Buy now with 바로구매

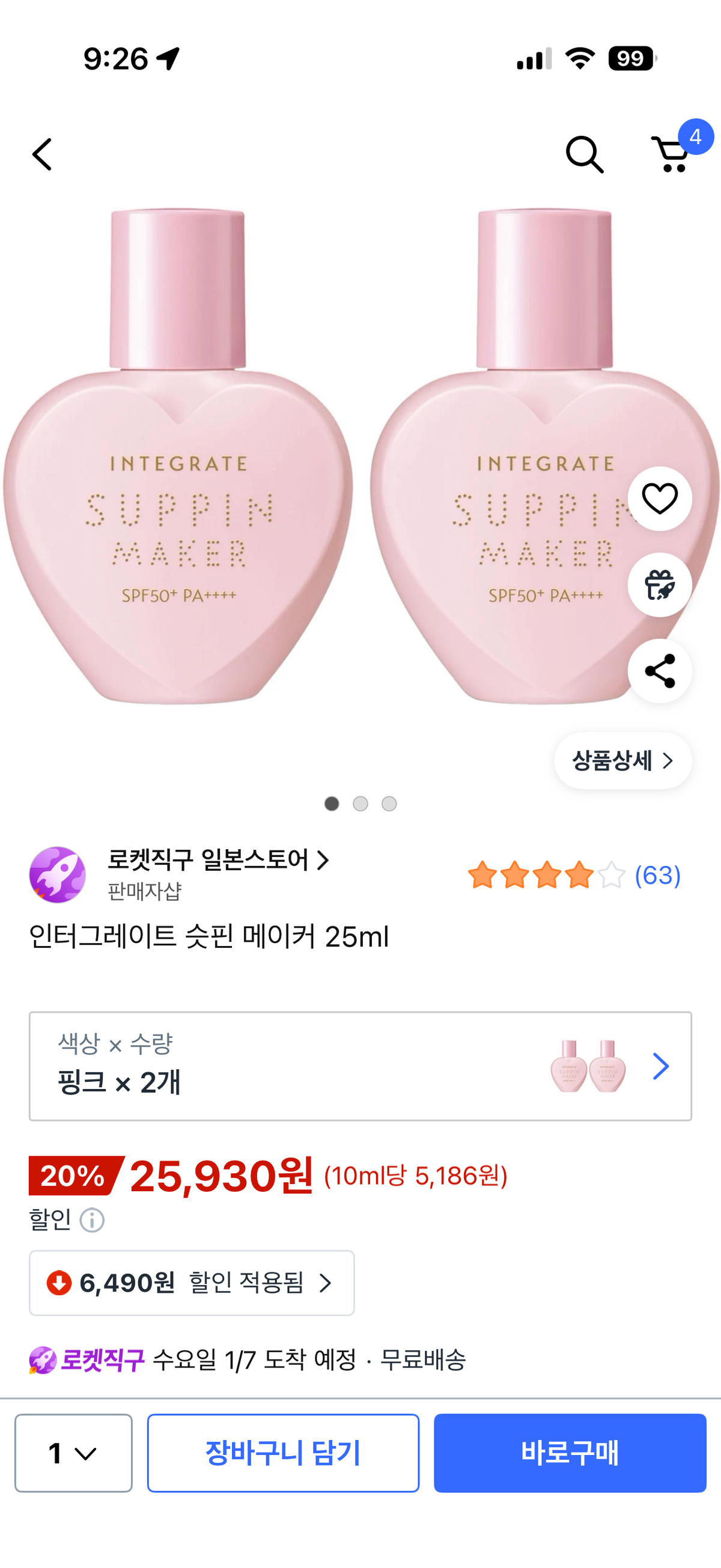pyautogui.click(x=570, y=1453)
